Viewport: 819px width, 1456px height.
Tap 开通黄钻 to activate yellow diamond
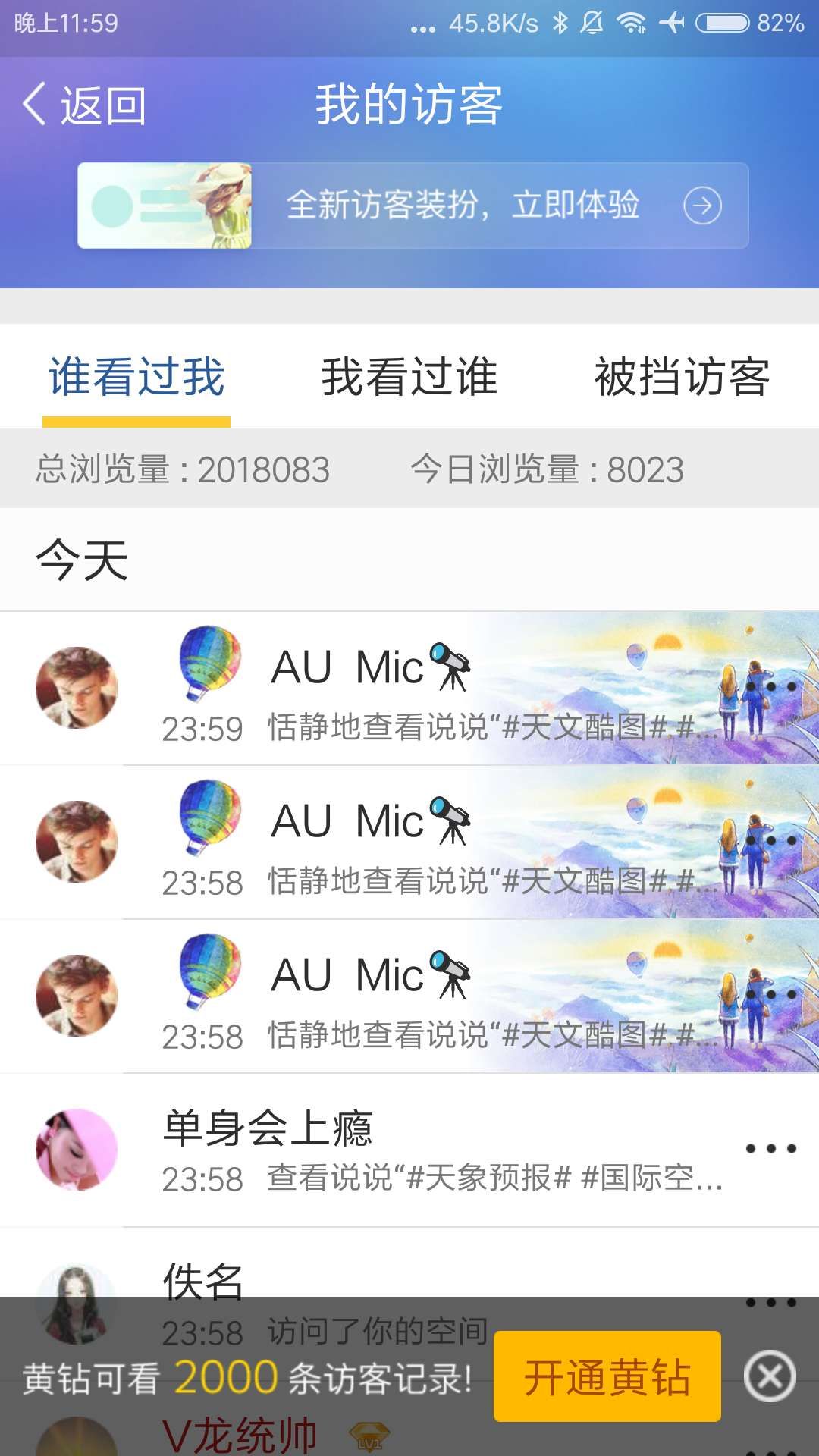[607, 1377]
